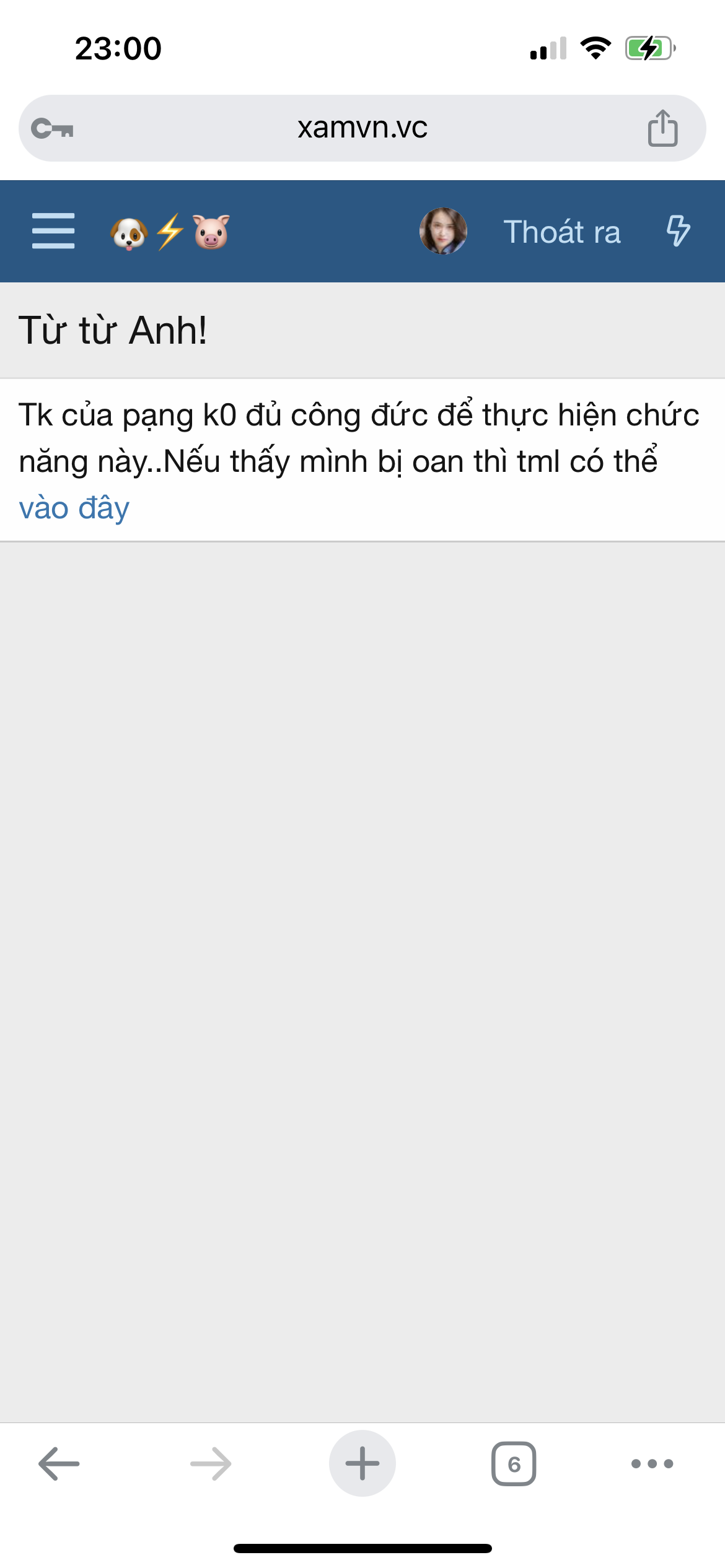Open a new browser tab
Screen dimensions: 725x1568
[x=362, y=1464]
